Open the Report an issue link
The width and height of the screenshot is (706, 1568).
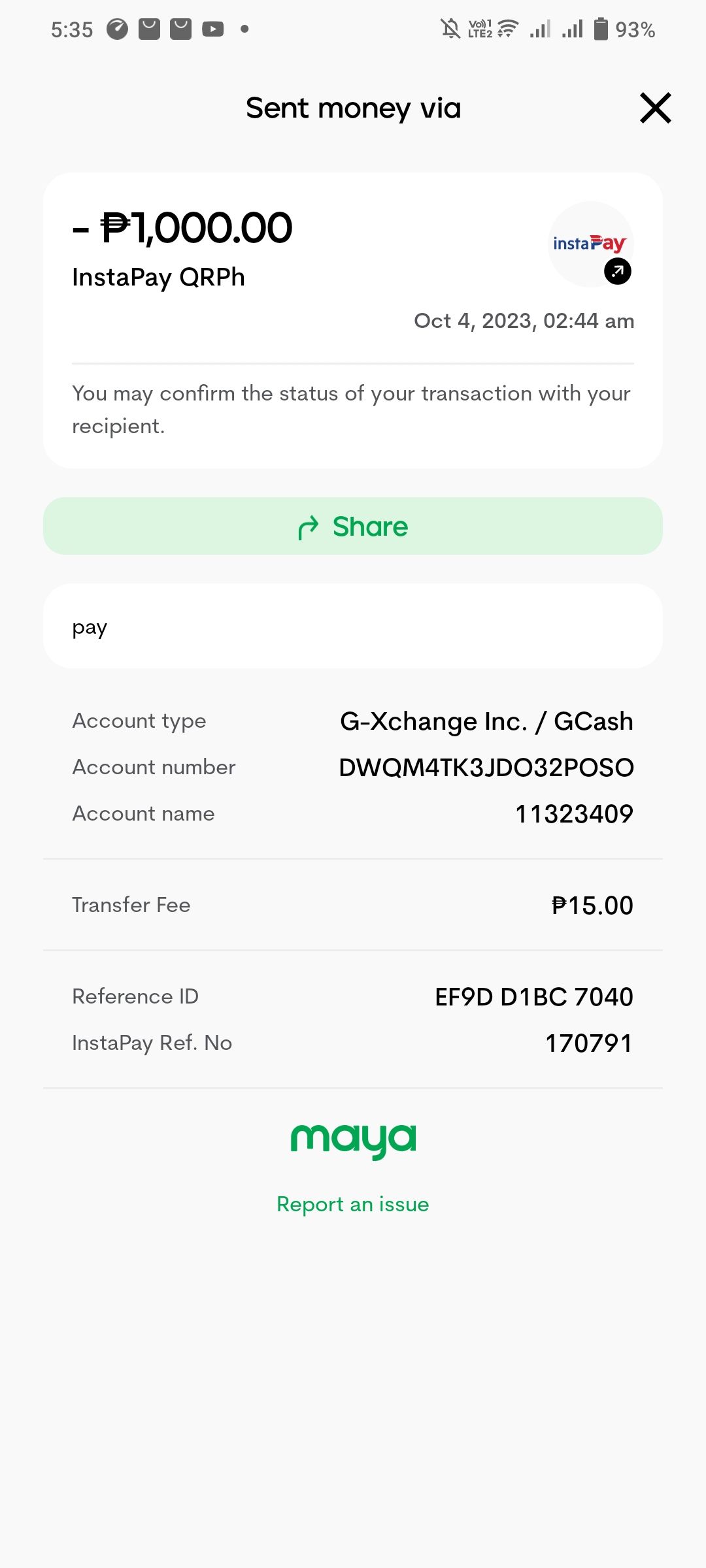pos(353,1203)
